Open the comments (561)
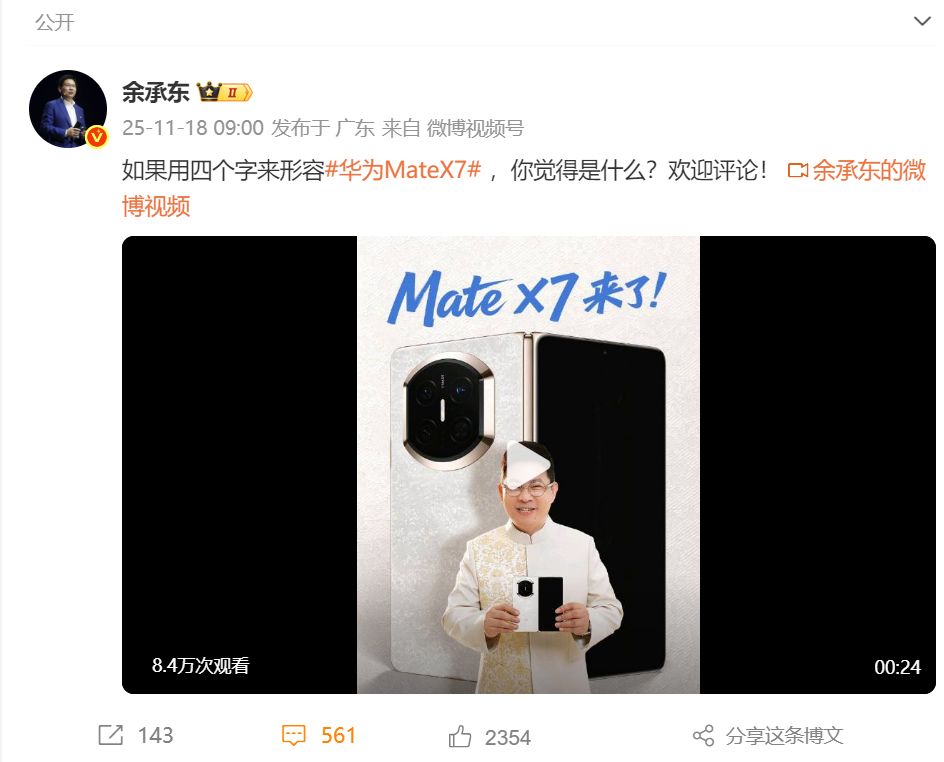This screenshot has width=944, height=762. [x=319, y=736]
